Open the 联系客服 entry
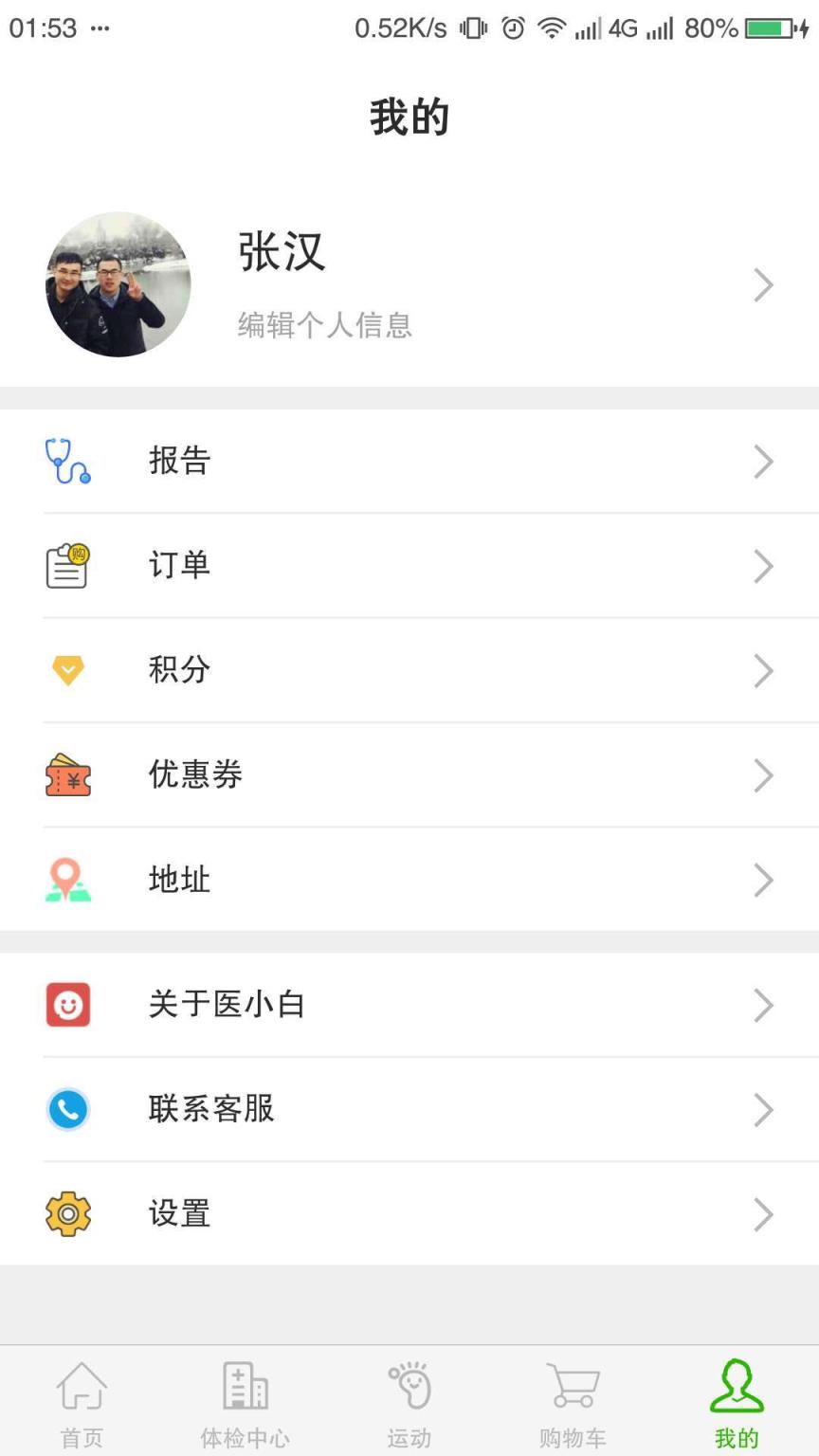This screenshot has height=1456, width=819. coord(209,1109)
